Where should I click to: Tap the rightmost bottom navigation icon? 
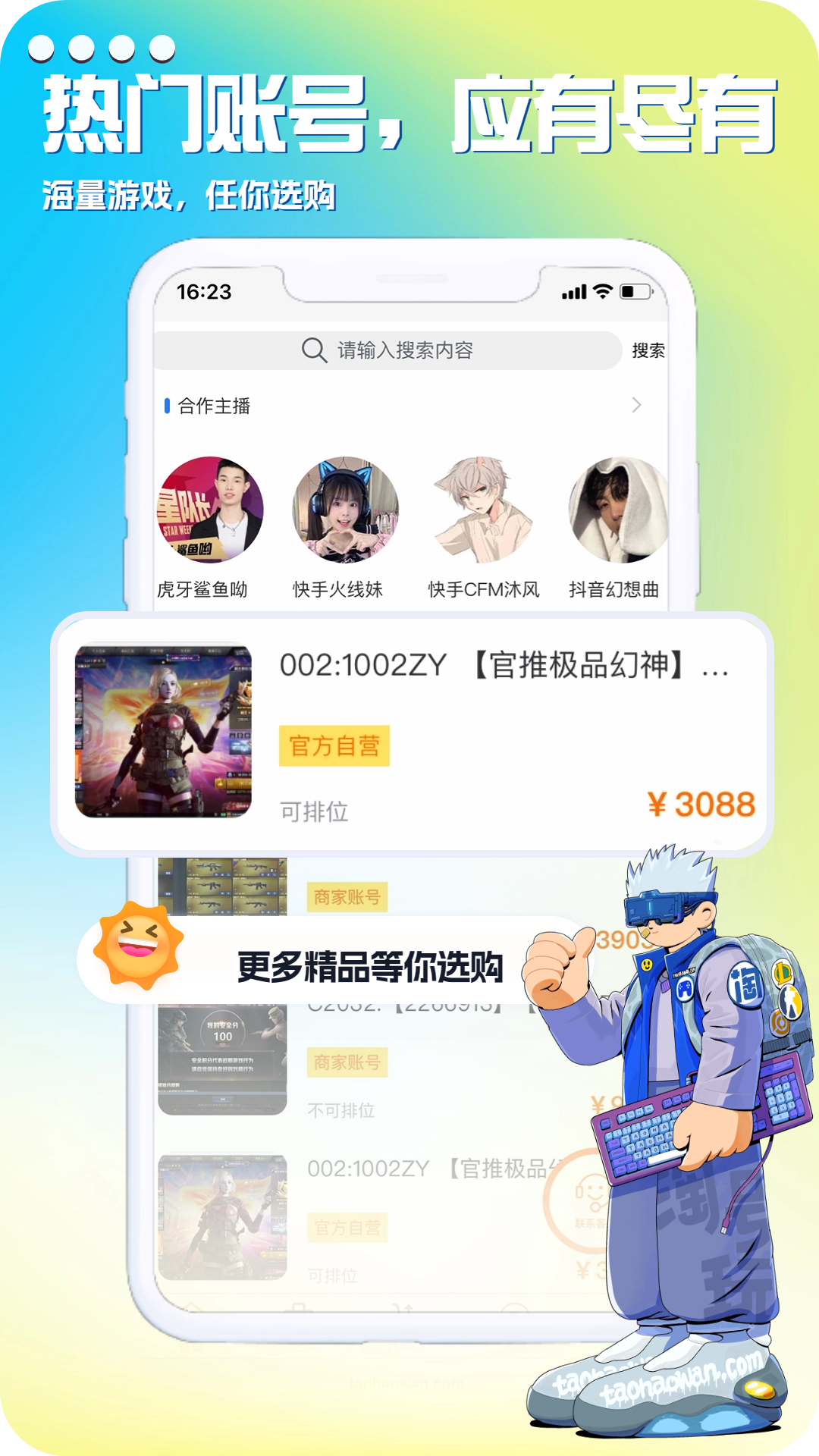(x=516, y=1307)
